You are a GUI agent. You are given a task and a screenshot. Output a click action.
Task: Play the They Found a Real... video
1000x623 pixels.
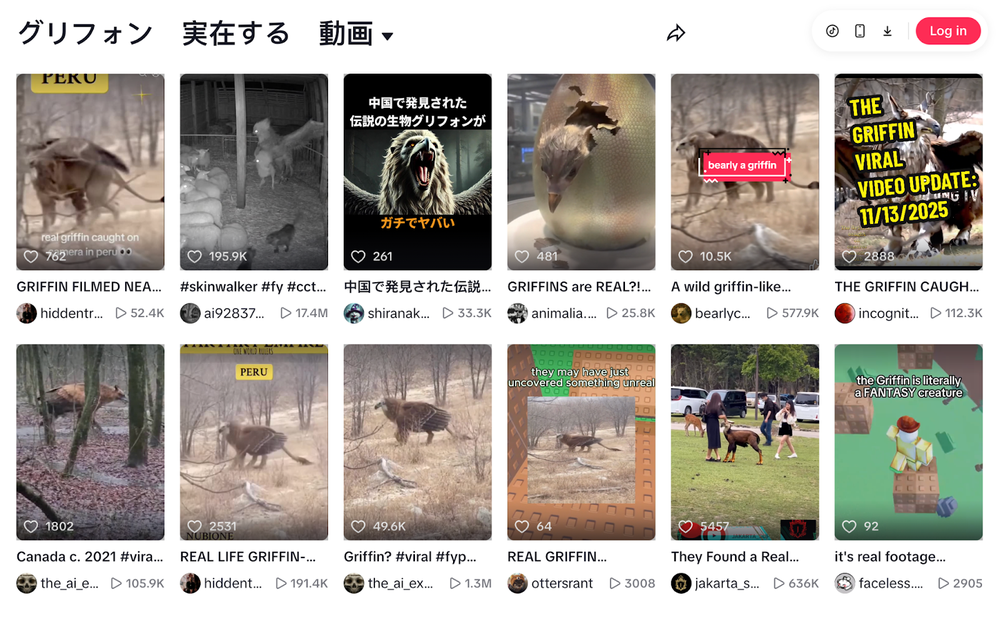coord(745,442)
